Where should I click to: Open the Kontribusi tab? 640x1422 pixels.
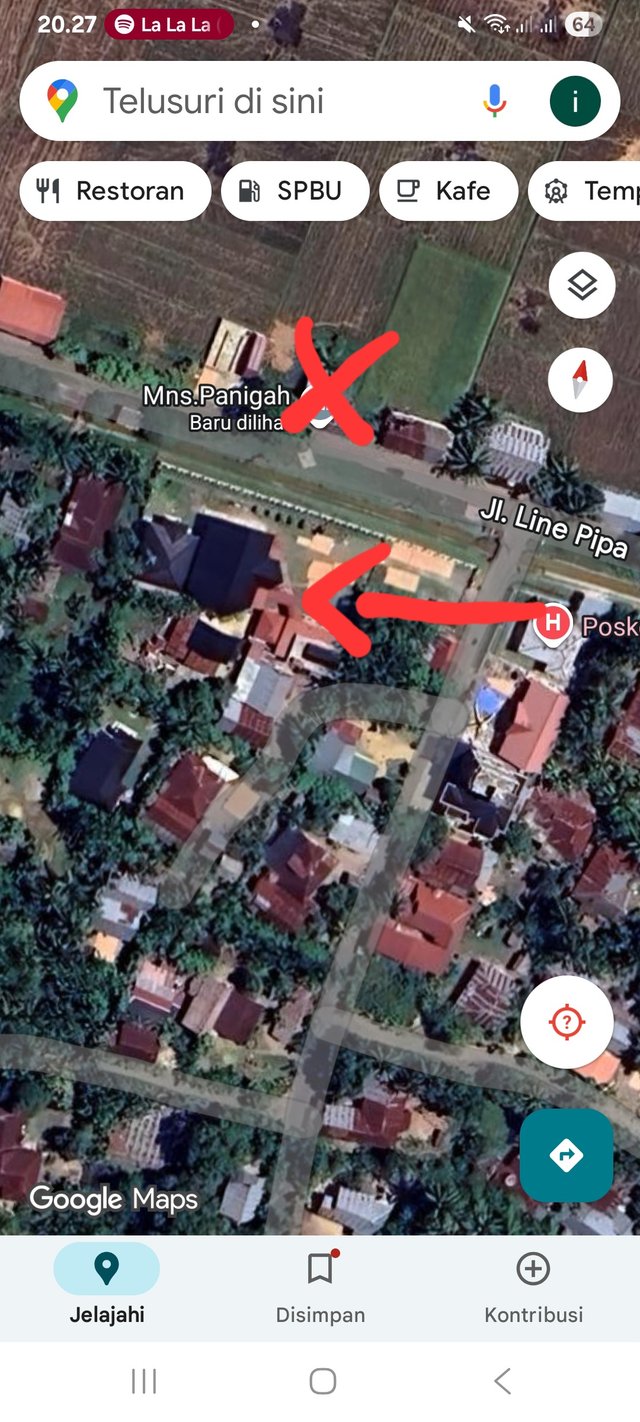coord(533,1287)
